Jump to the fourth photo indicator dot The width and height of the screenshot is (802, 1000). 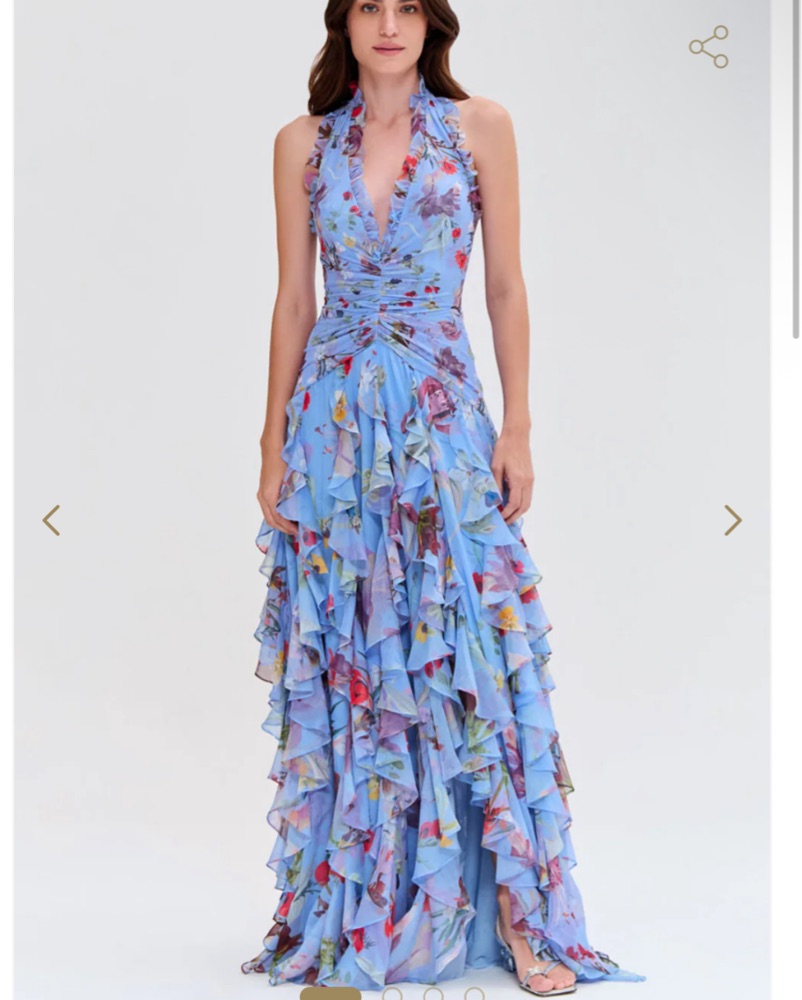[x=474, y=995]
